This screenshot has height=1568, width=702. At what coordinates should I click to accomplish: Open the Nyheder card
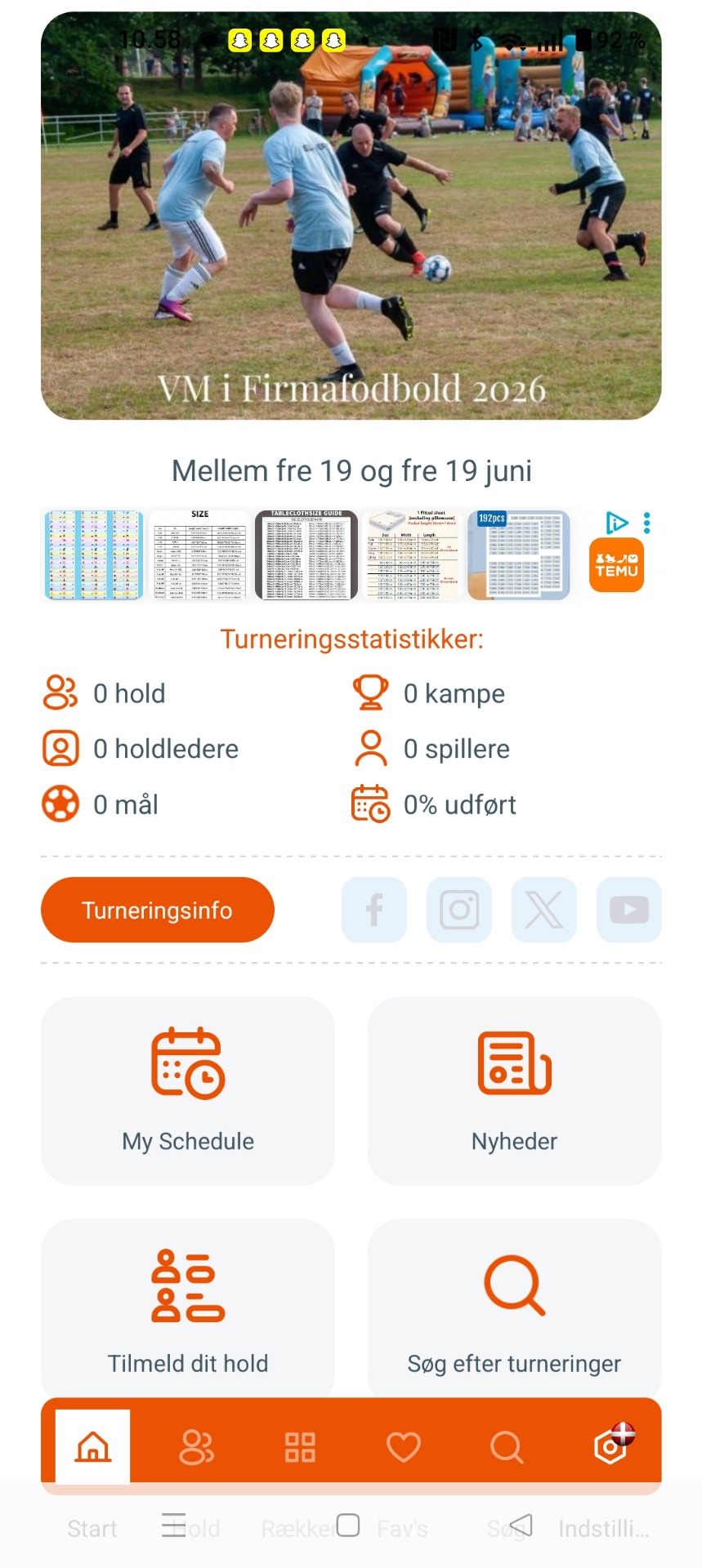pyautogui.click(x=514, y=1090)
